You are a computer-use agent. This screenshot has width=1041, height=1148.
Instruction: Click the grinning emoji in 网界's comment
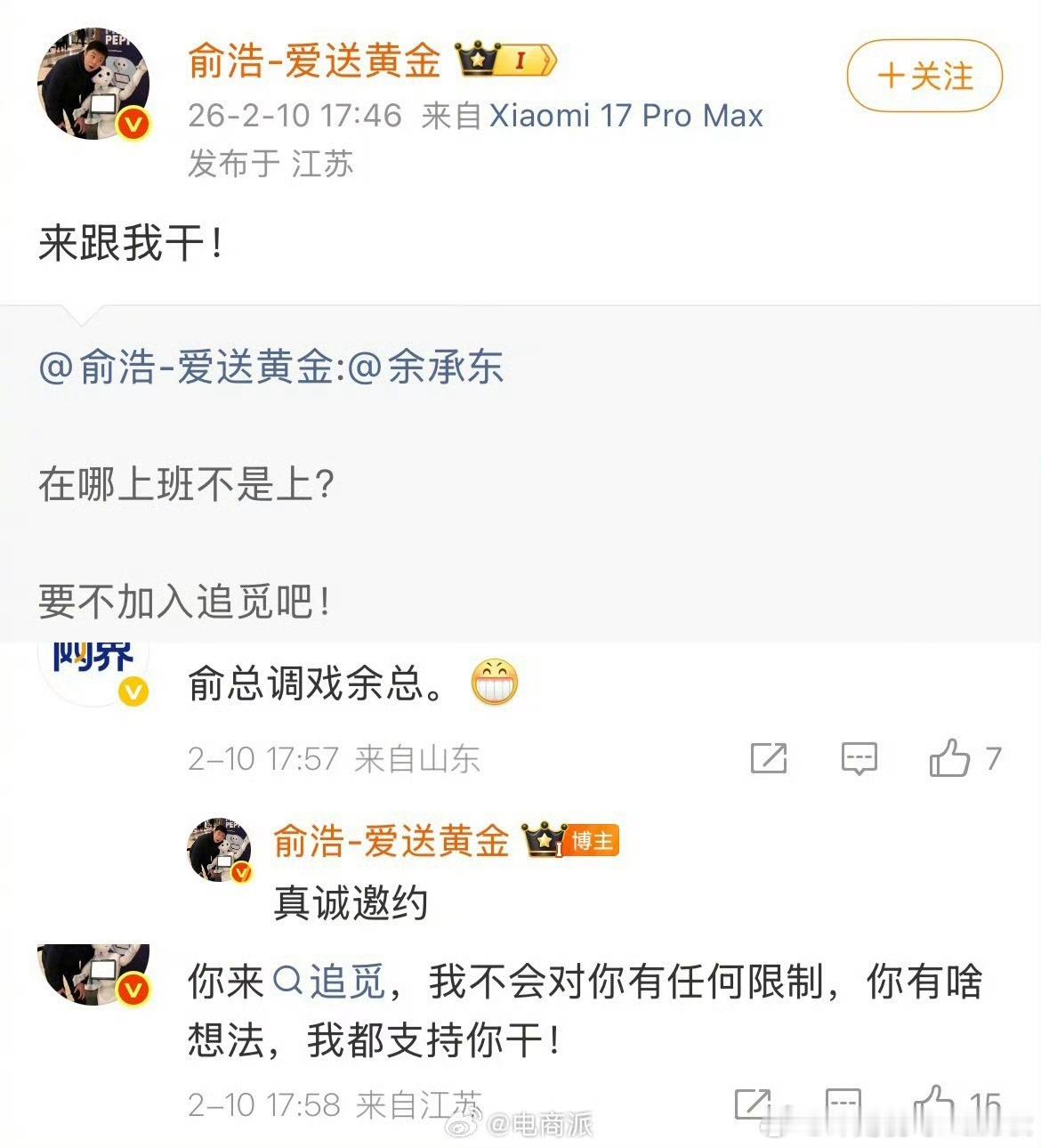(x=491, y=679)
